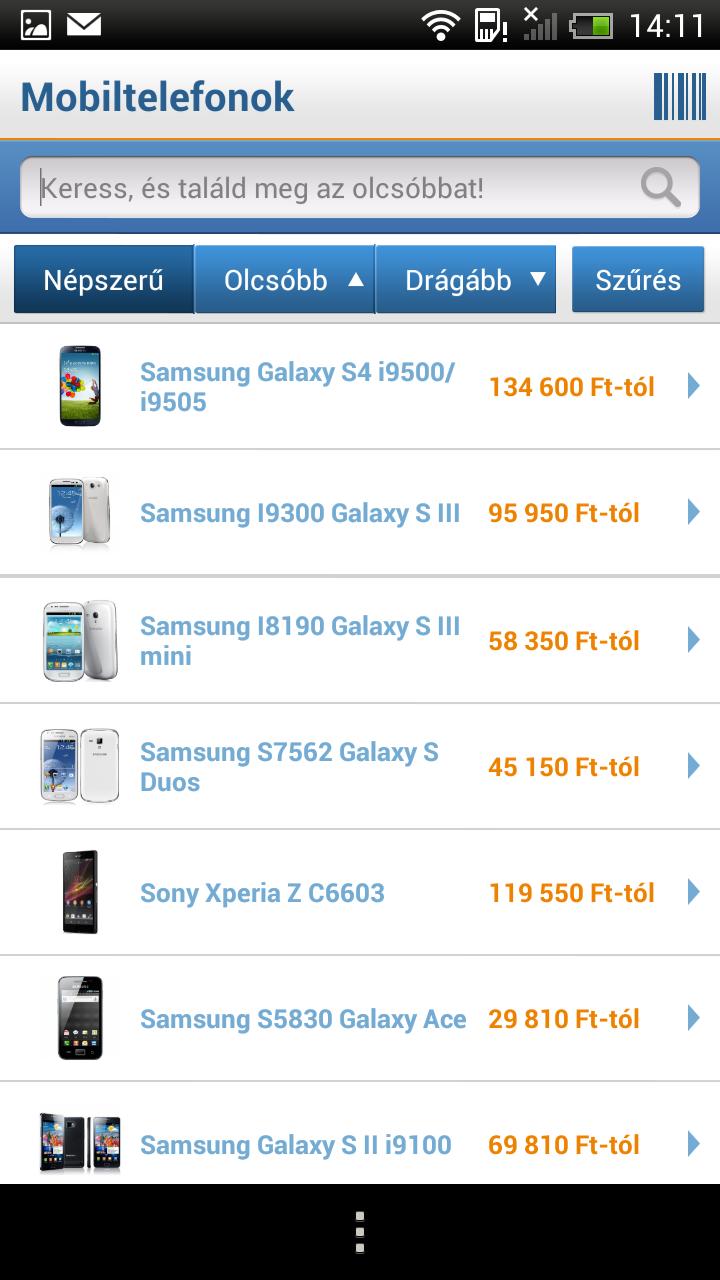
Task: Focus the 'Keress, és találd meg' search field
Action: (x=330, y=187)
